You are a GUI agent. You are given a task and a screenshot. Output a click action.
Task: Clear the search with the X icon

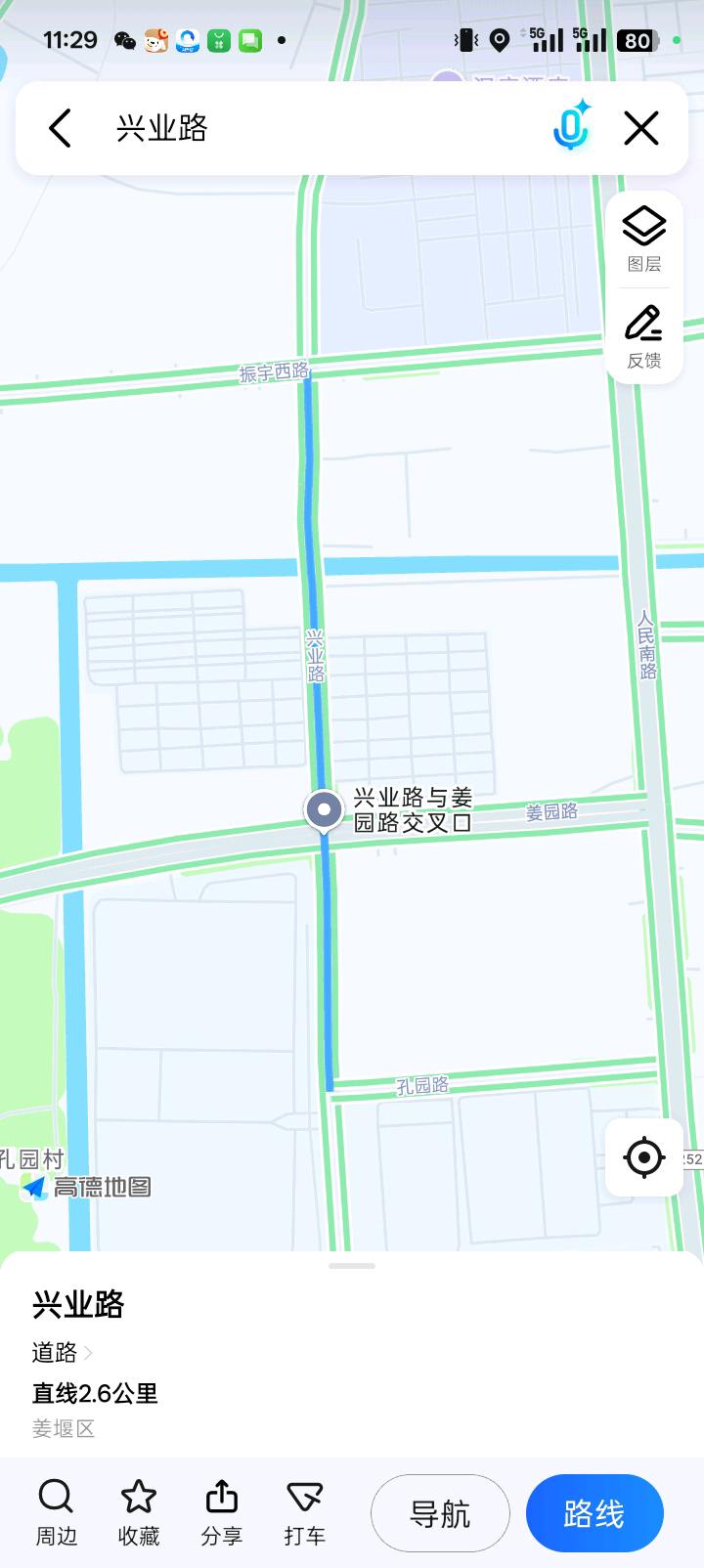pos(641,128)
